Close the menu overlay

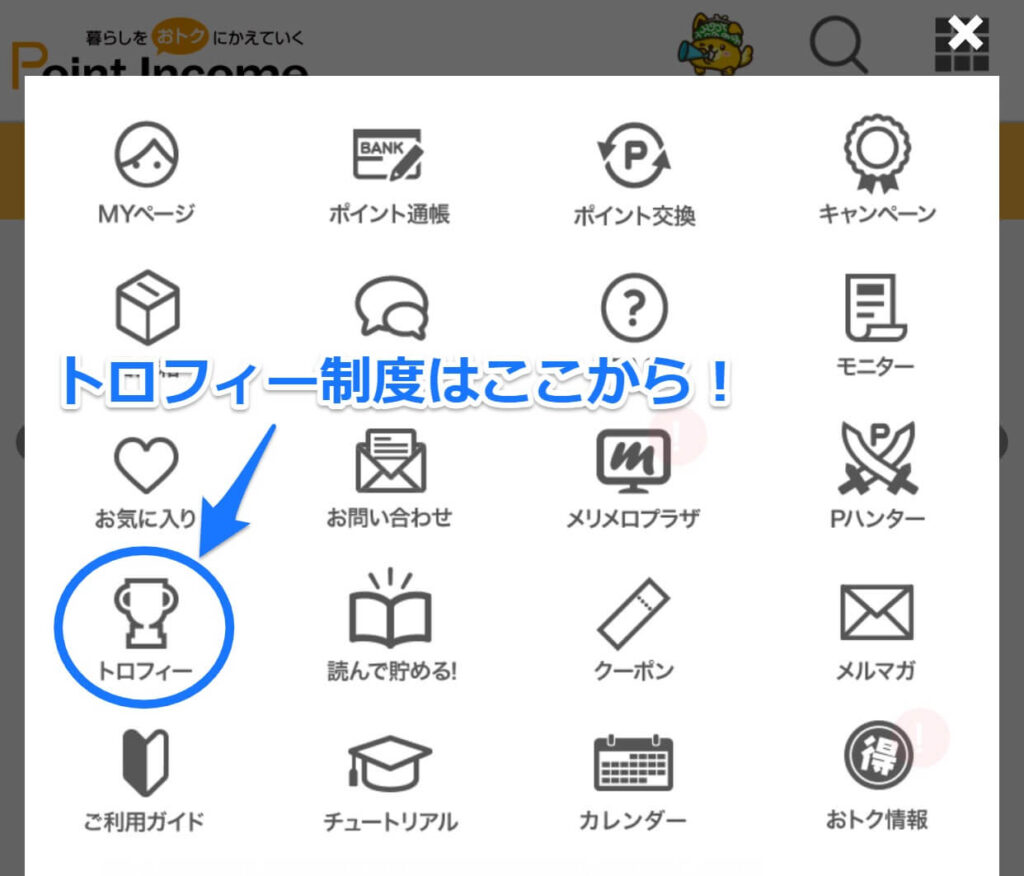965,35
